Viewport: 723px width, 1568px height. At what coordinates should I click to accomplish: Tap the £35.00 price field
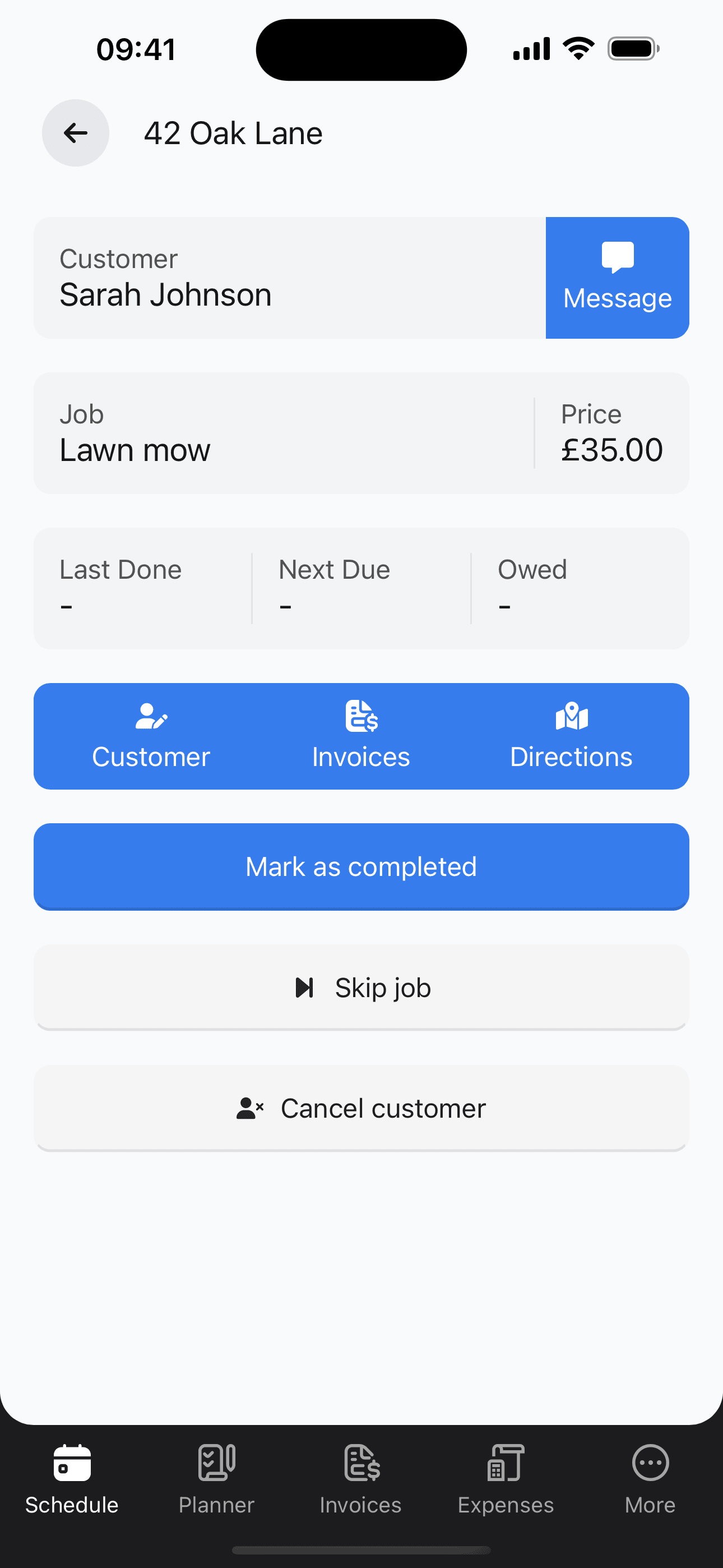611,449
